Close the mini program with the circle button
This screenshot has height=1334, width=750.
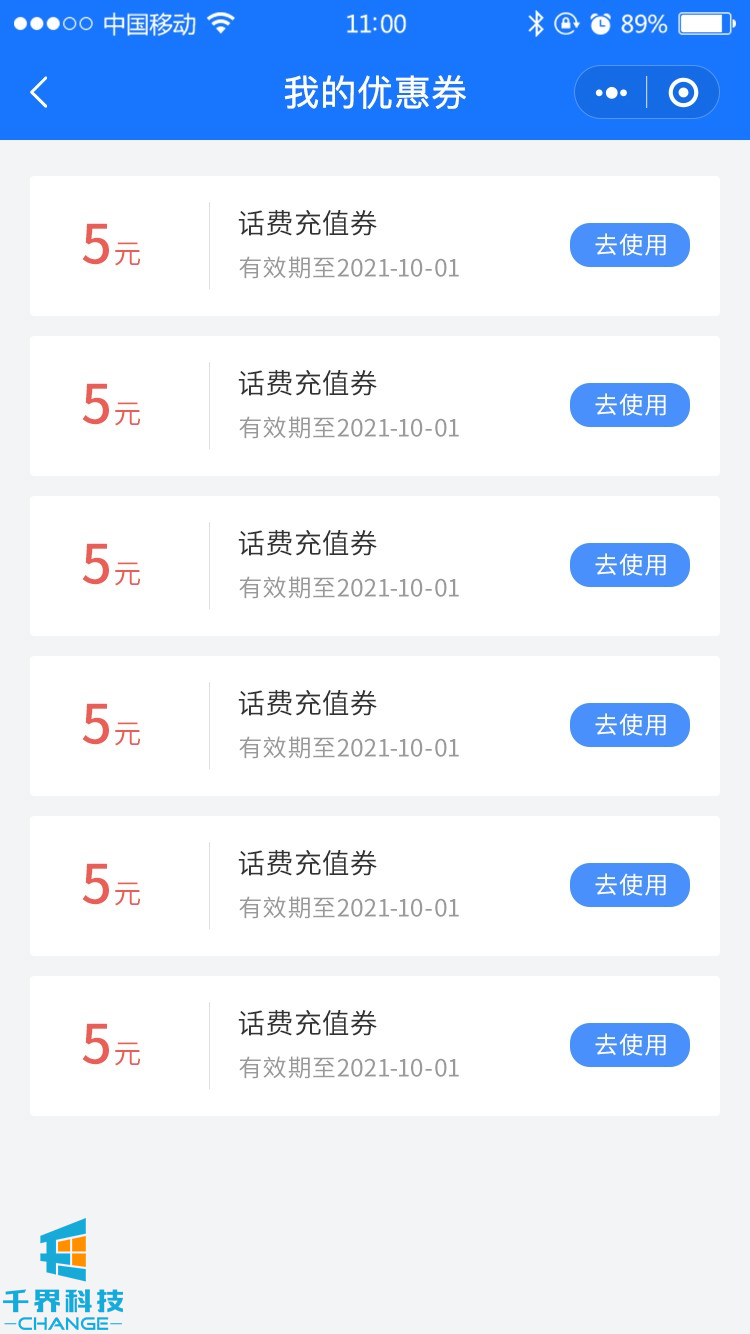683,93
